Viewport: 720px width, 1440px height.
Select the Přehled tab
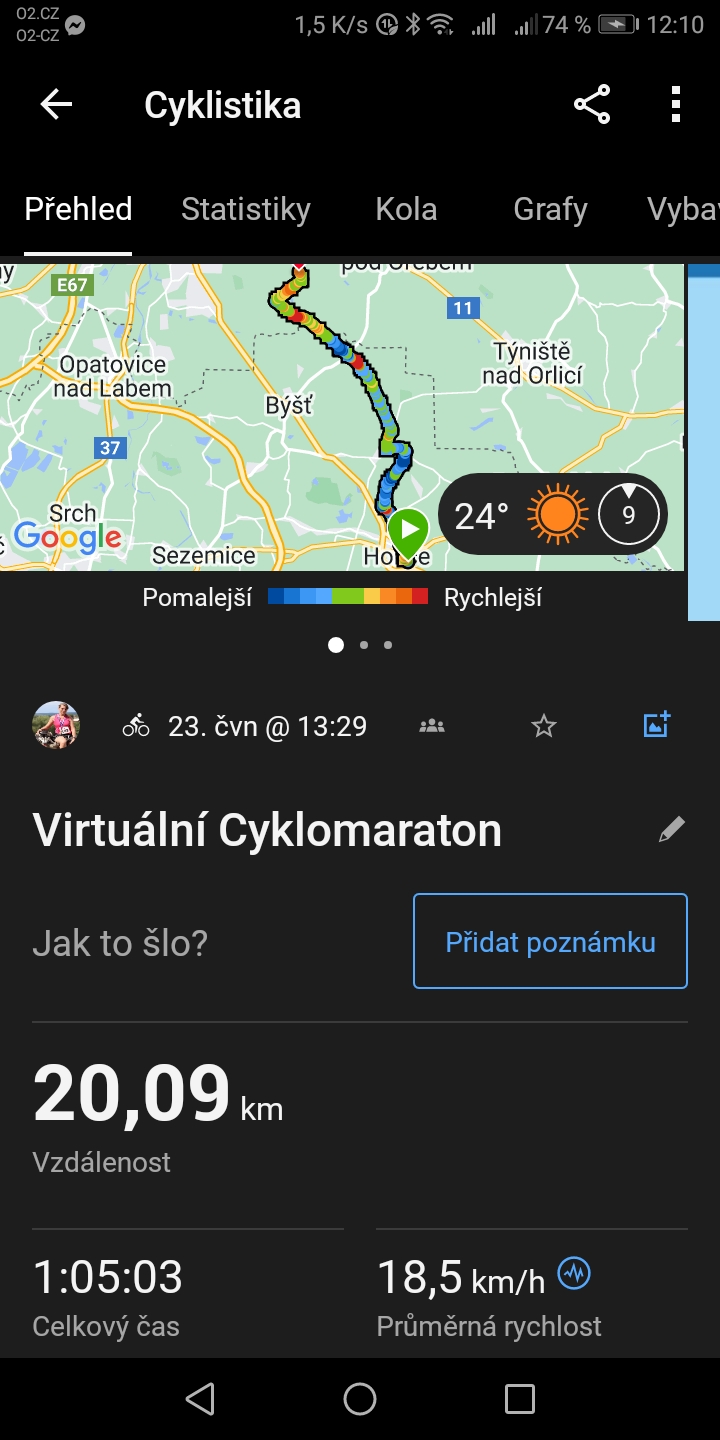click(x=78, y=209)
